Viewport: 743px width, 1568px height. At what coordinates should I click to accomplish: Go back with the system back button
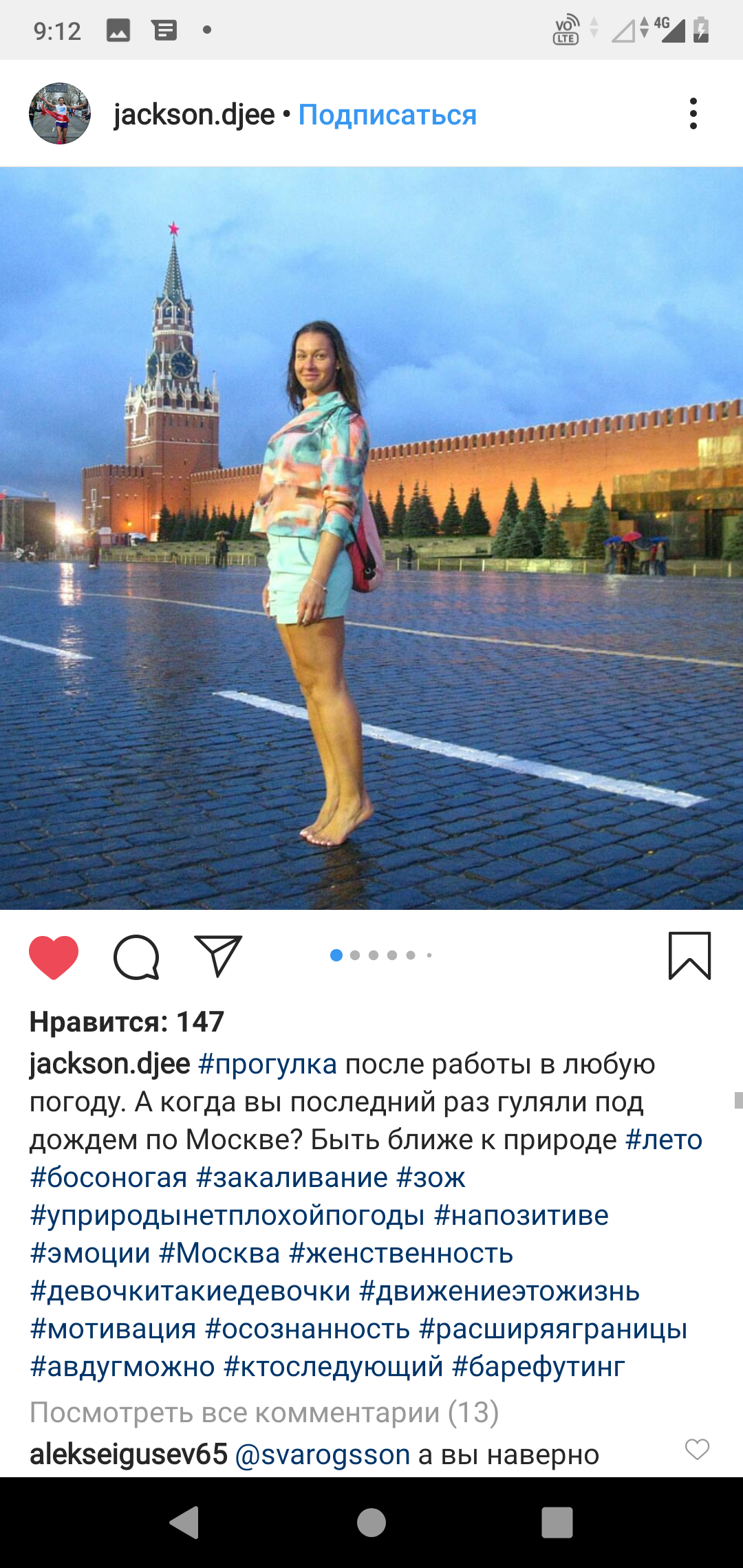point(184,1522)
